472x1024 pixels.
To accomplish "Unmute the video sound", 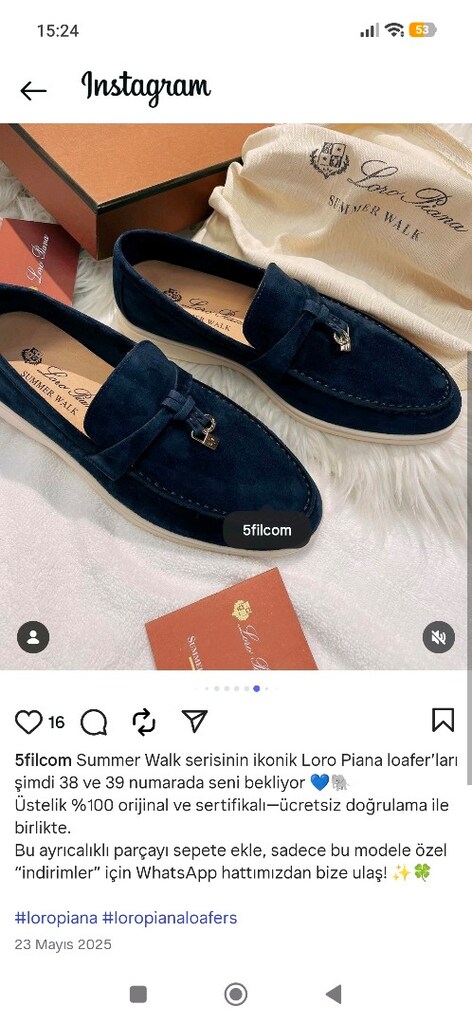I will tap(439, 637).
